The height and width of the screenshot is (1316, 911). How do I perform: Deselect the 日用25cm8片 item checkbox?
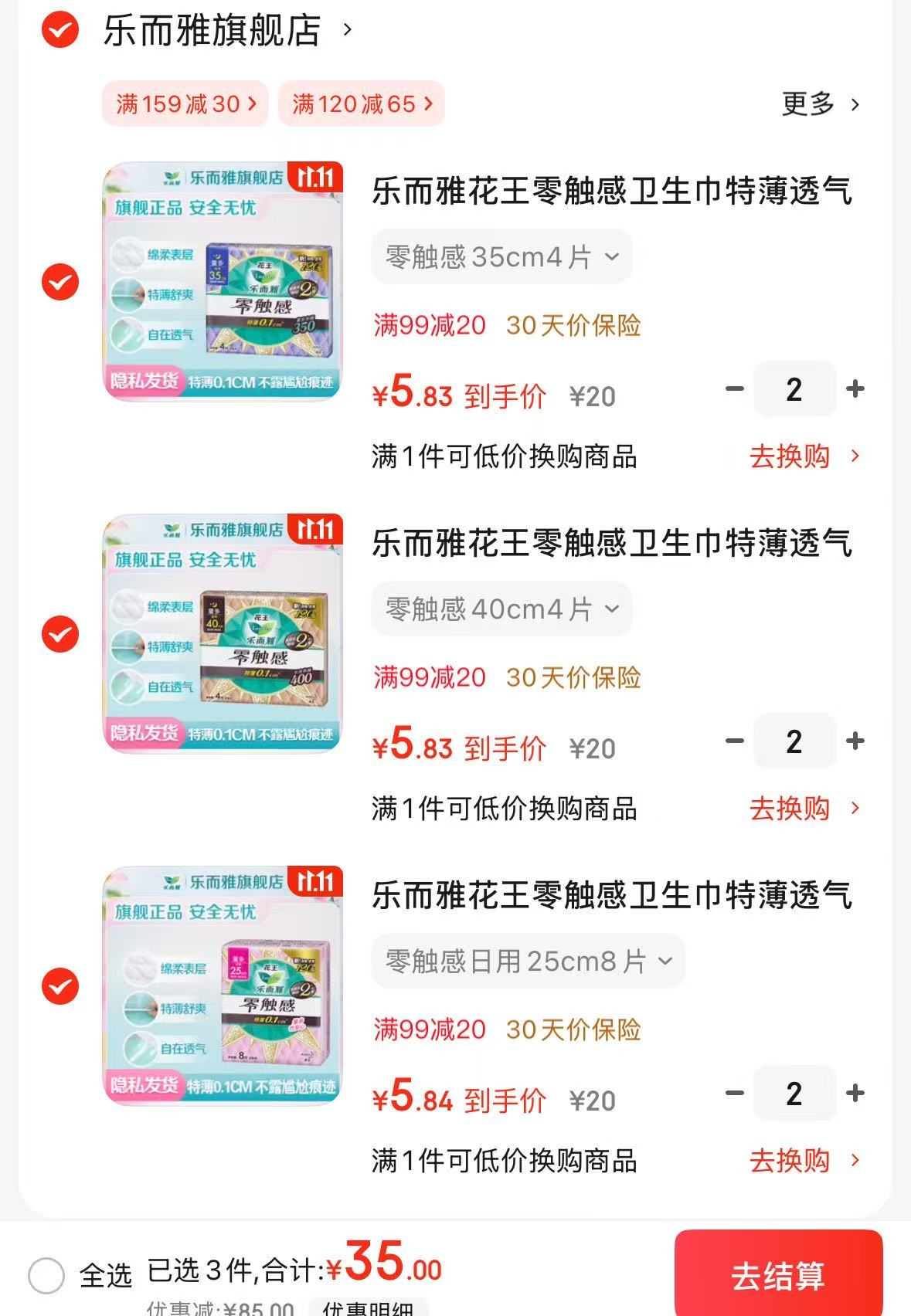pos(60,986)
